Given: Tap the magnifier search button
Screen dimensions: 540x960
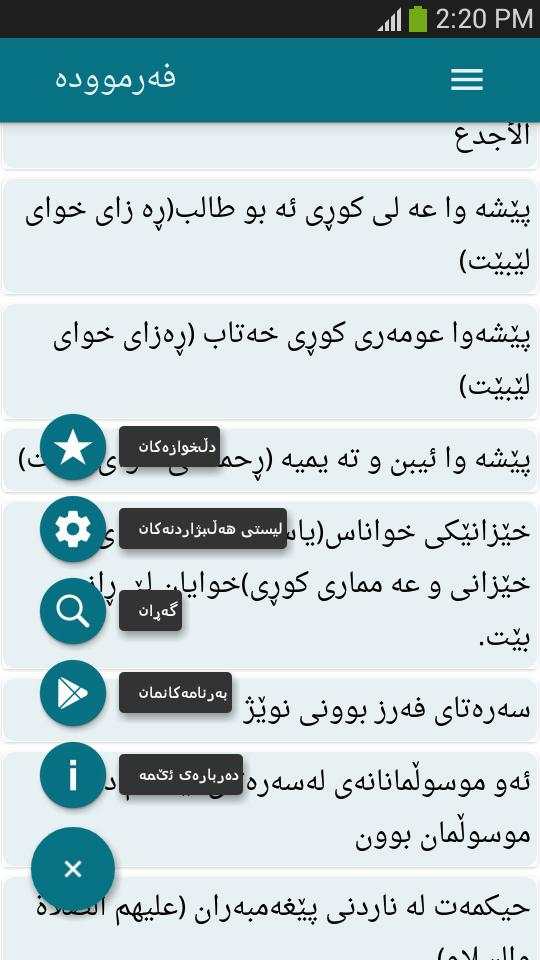Looking at the screenshot, I should [x=73, y=611].
